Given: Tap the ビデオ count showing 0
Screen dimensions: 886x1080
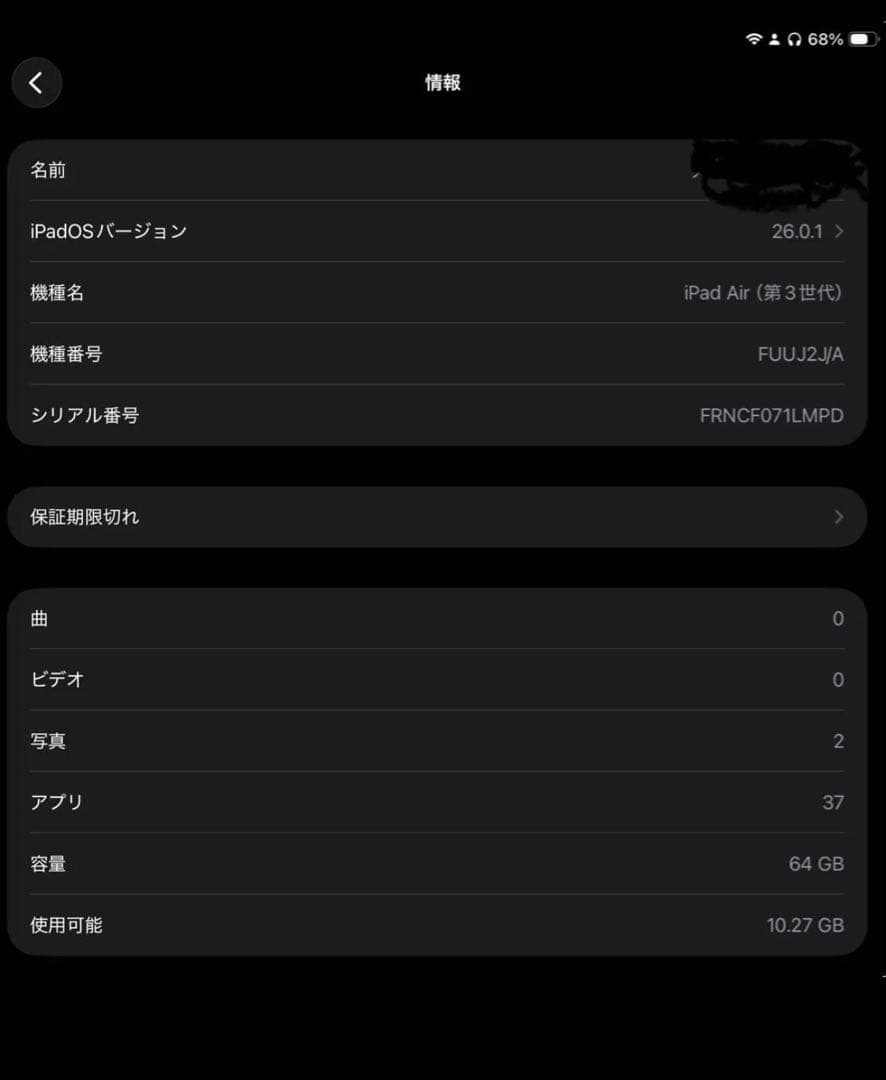Looking at the screenshot, I should coord(837,679).
